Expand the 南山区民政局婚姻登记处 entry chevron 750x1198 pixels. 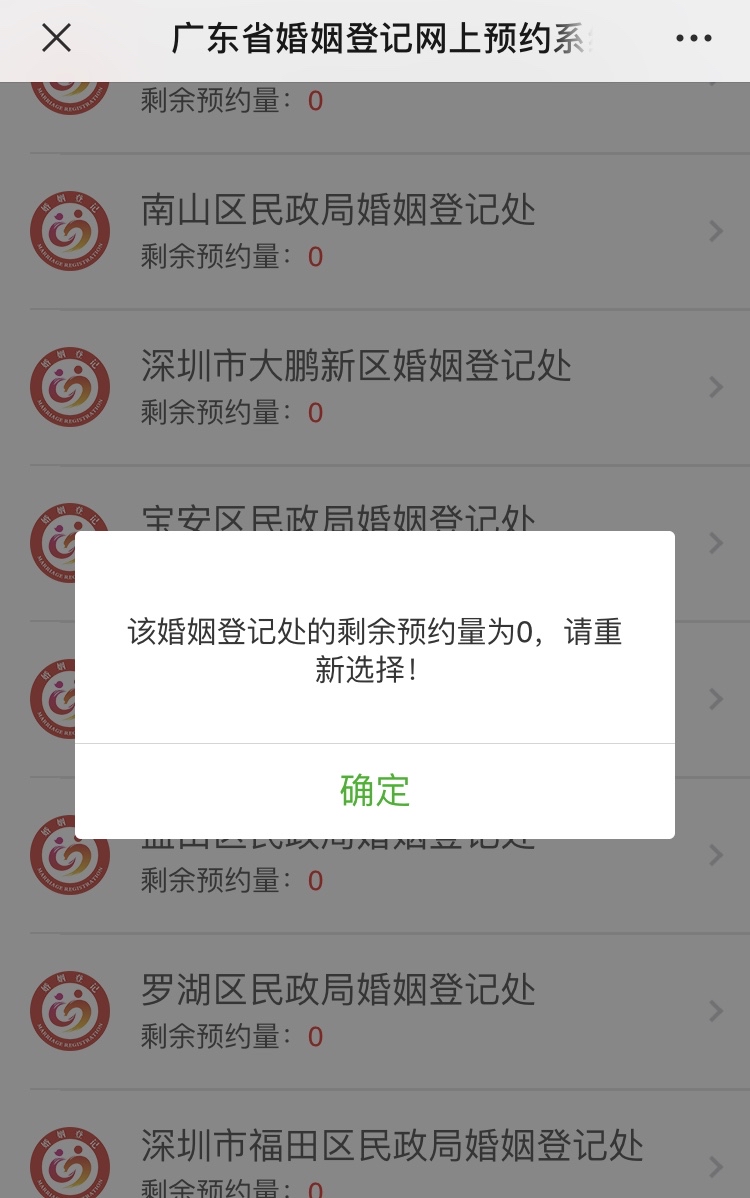coord(715,230)
